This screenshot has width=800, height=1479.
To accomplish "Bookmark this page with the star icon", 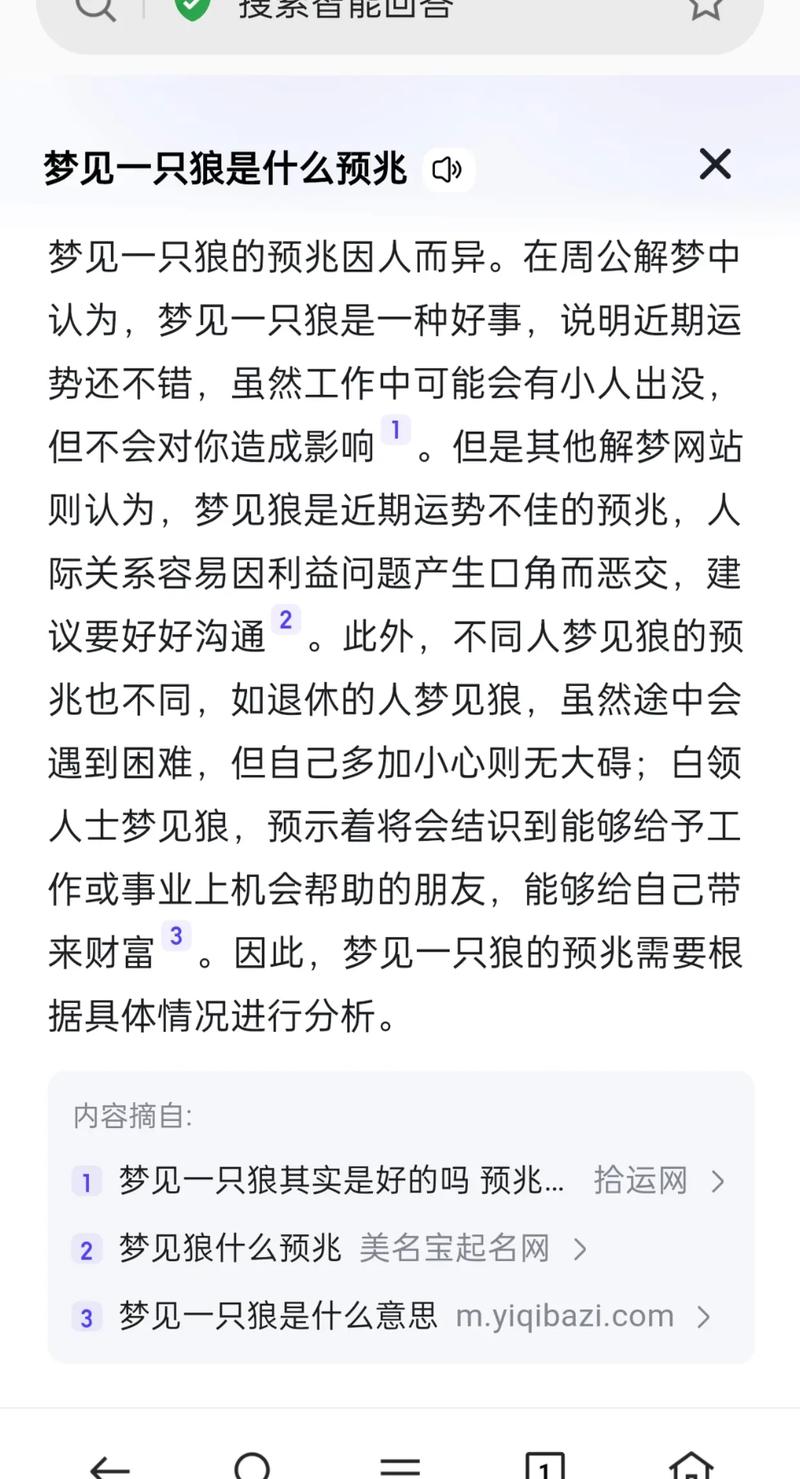I will tap(706, 10).
